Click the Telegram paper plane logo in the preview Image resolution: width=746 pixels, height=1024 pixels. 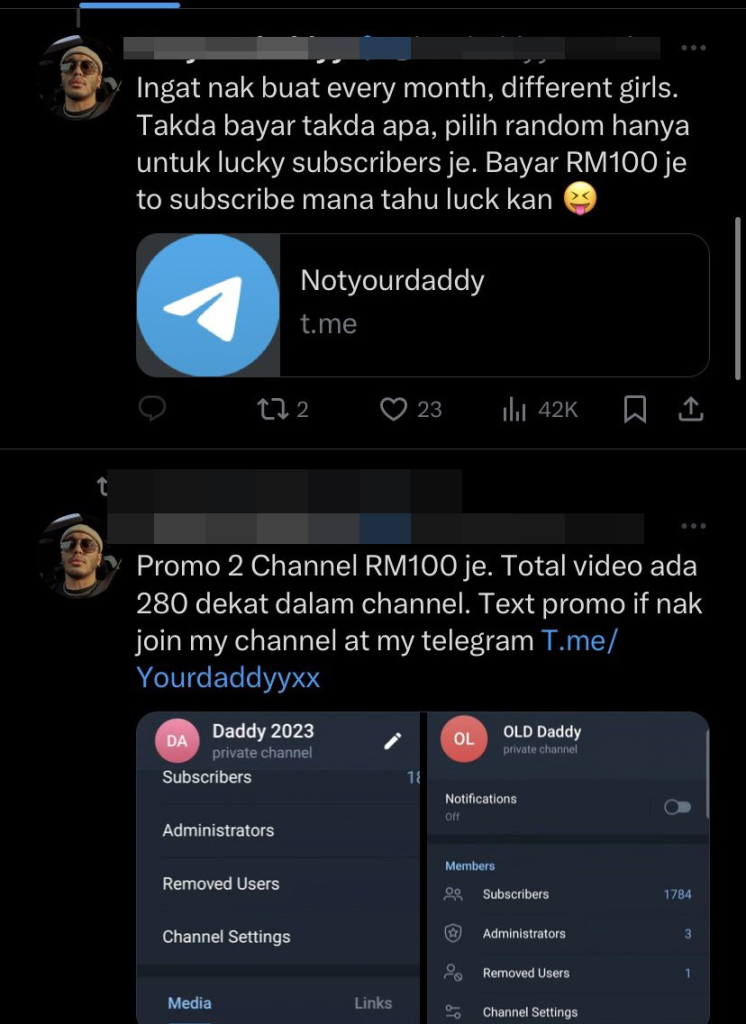207,304
